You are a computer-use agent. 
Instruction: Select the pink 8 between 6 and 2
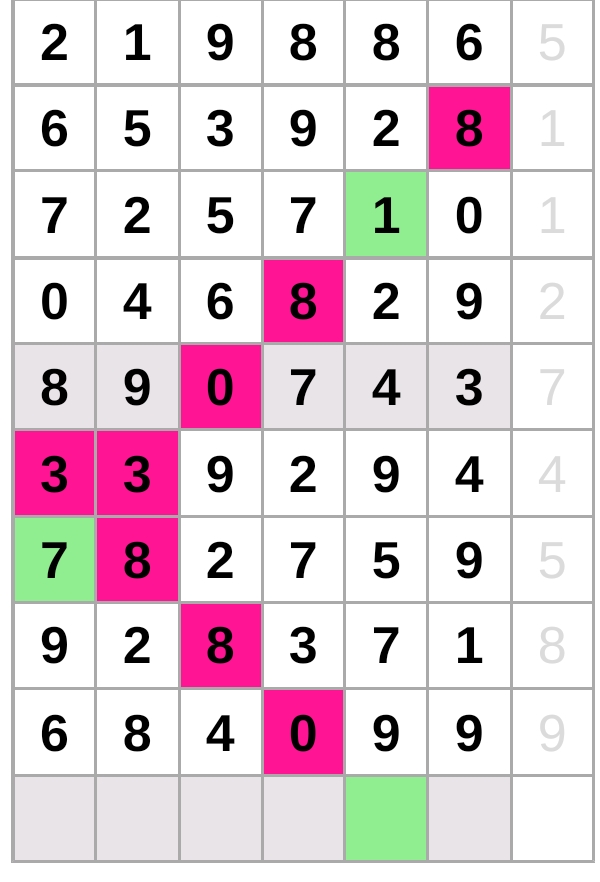[x=303, y=302]
